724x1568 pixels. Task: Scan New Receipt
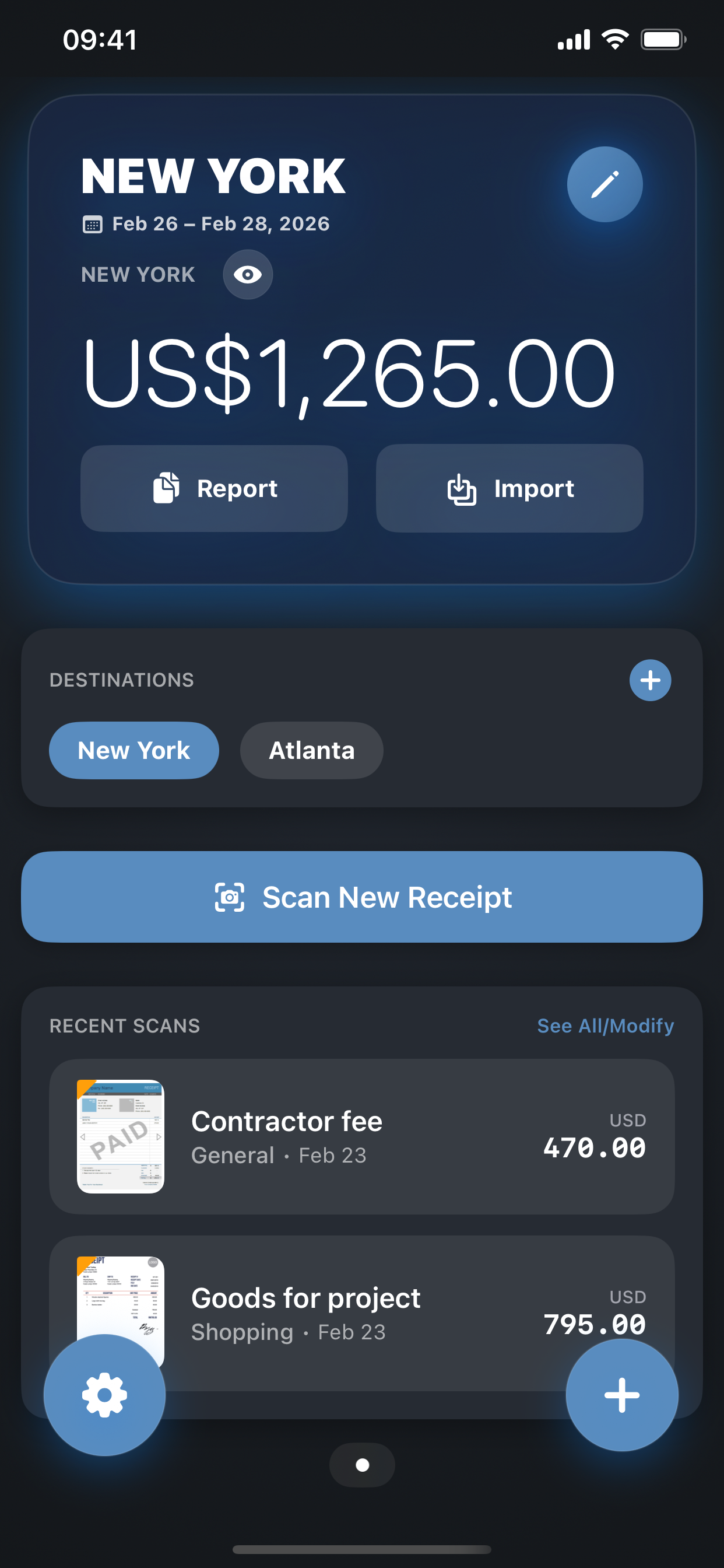[x=362, y=897]
